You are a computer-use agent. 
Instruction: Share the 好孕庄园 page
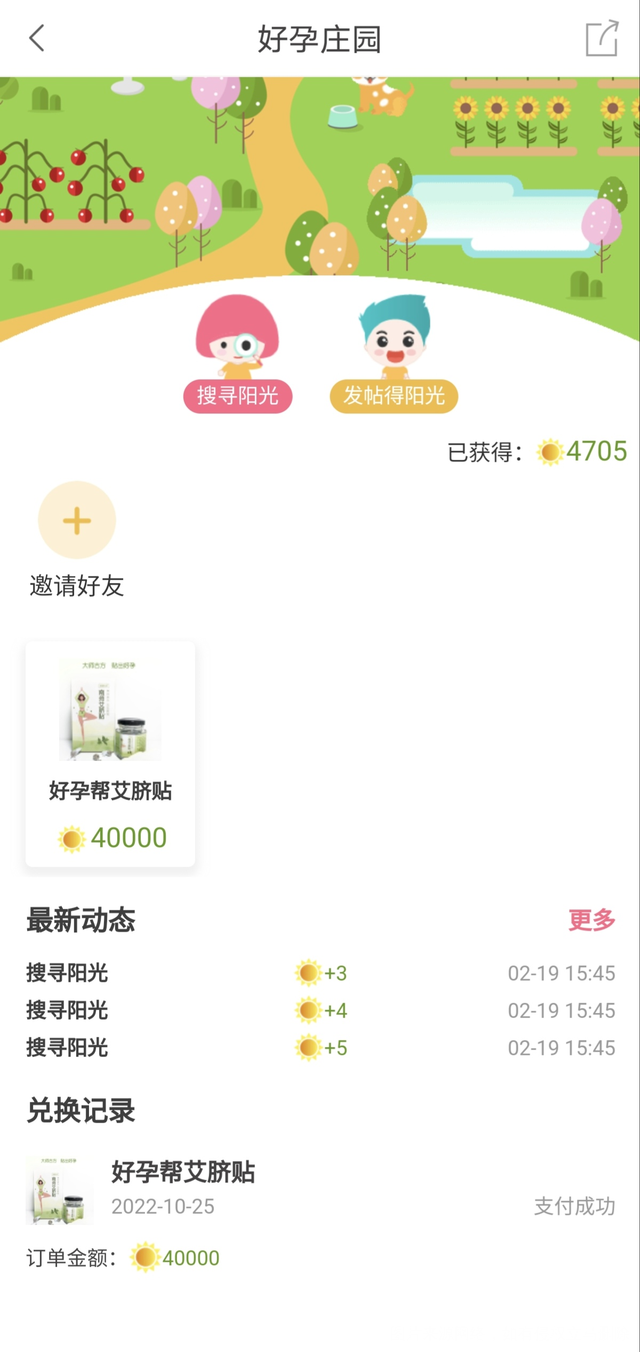click(601, 39)
